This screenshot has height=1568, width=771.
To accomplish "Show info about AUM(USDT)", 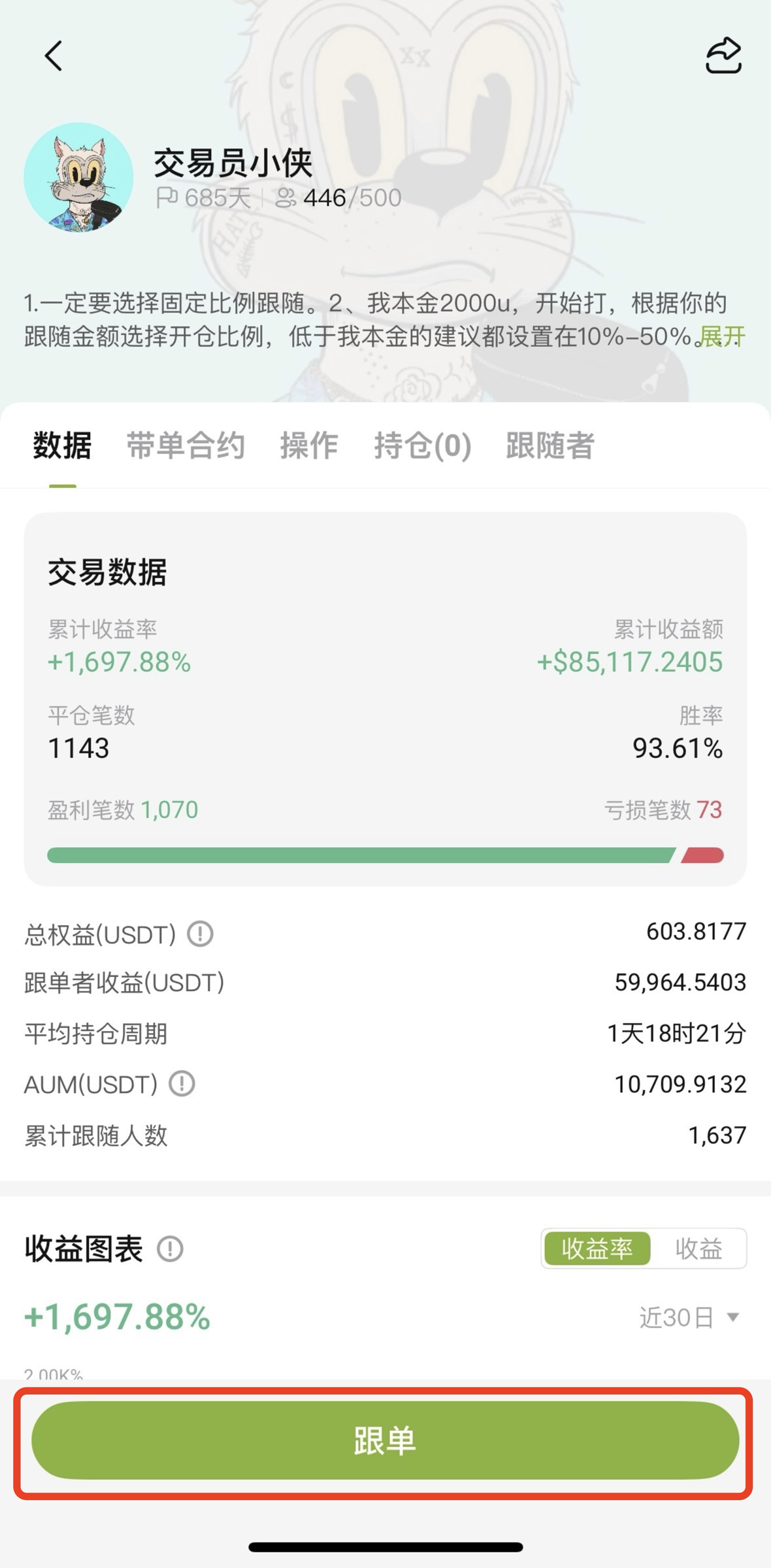I will click(182, 1084).
